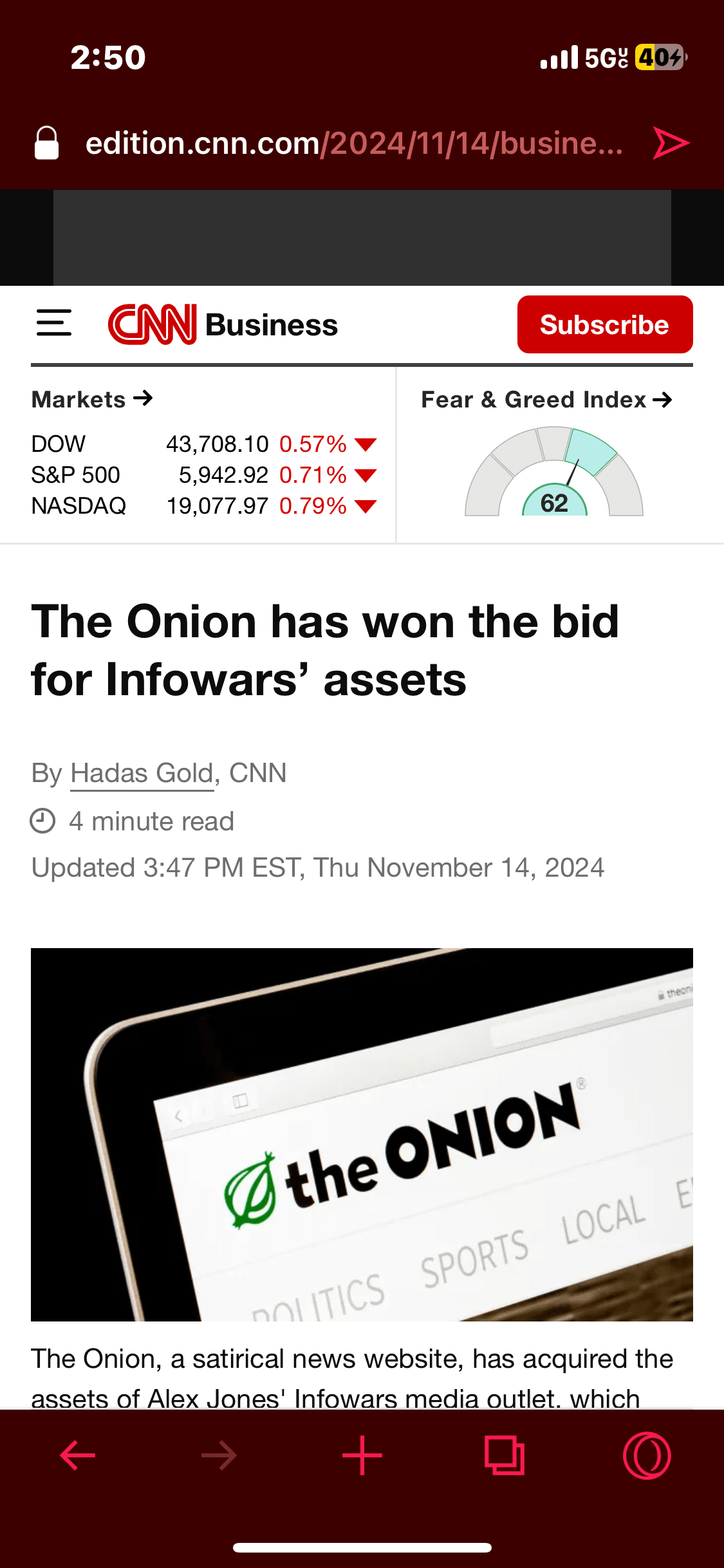Open the Markets link
Image resolution: width=724 pixels, height=1568 pixels.
(92, 399)
